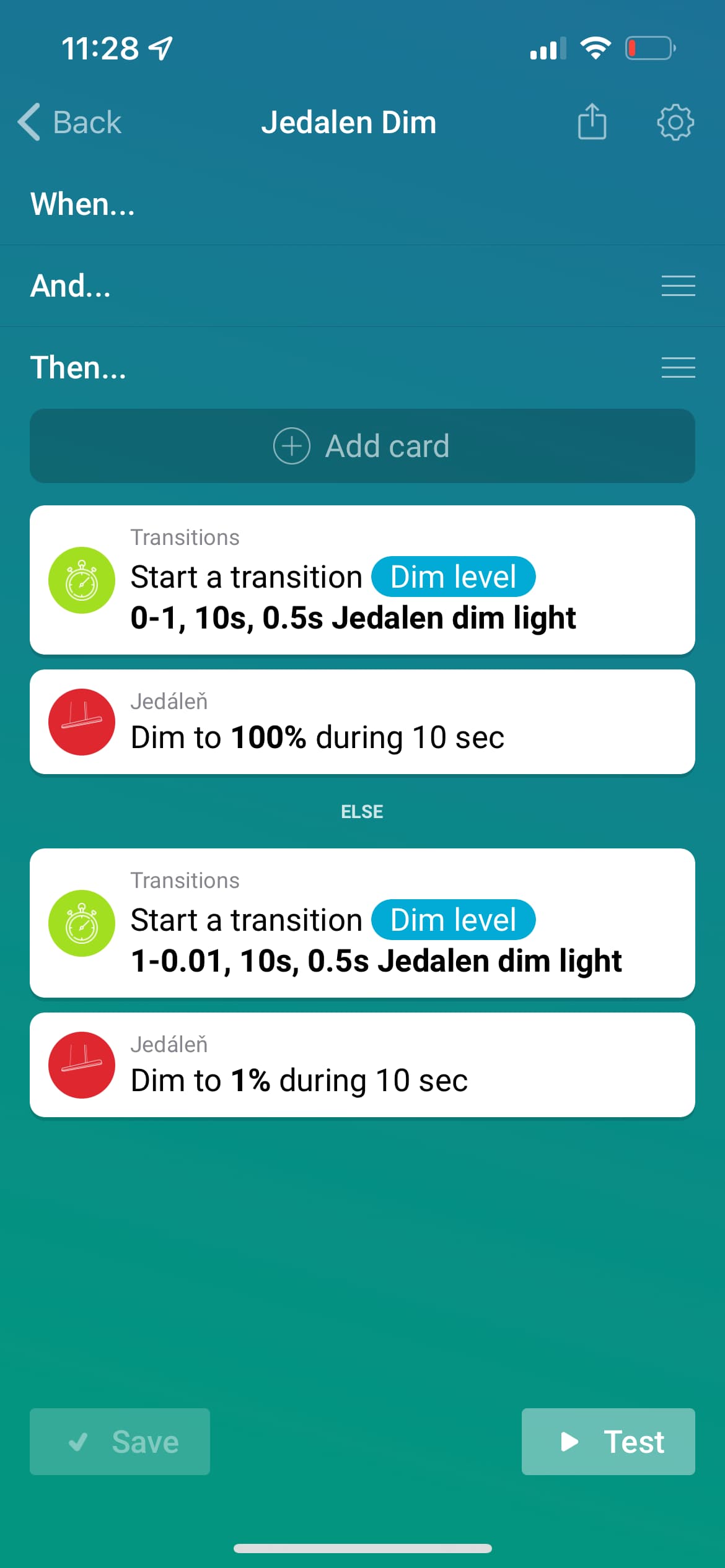Add a new card to Then
This screenshot has height=1568, width=725.
pyautogui.click(x=362, y=446)
